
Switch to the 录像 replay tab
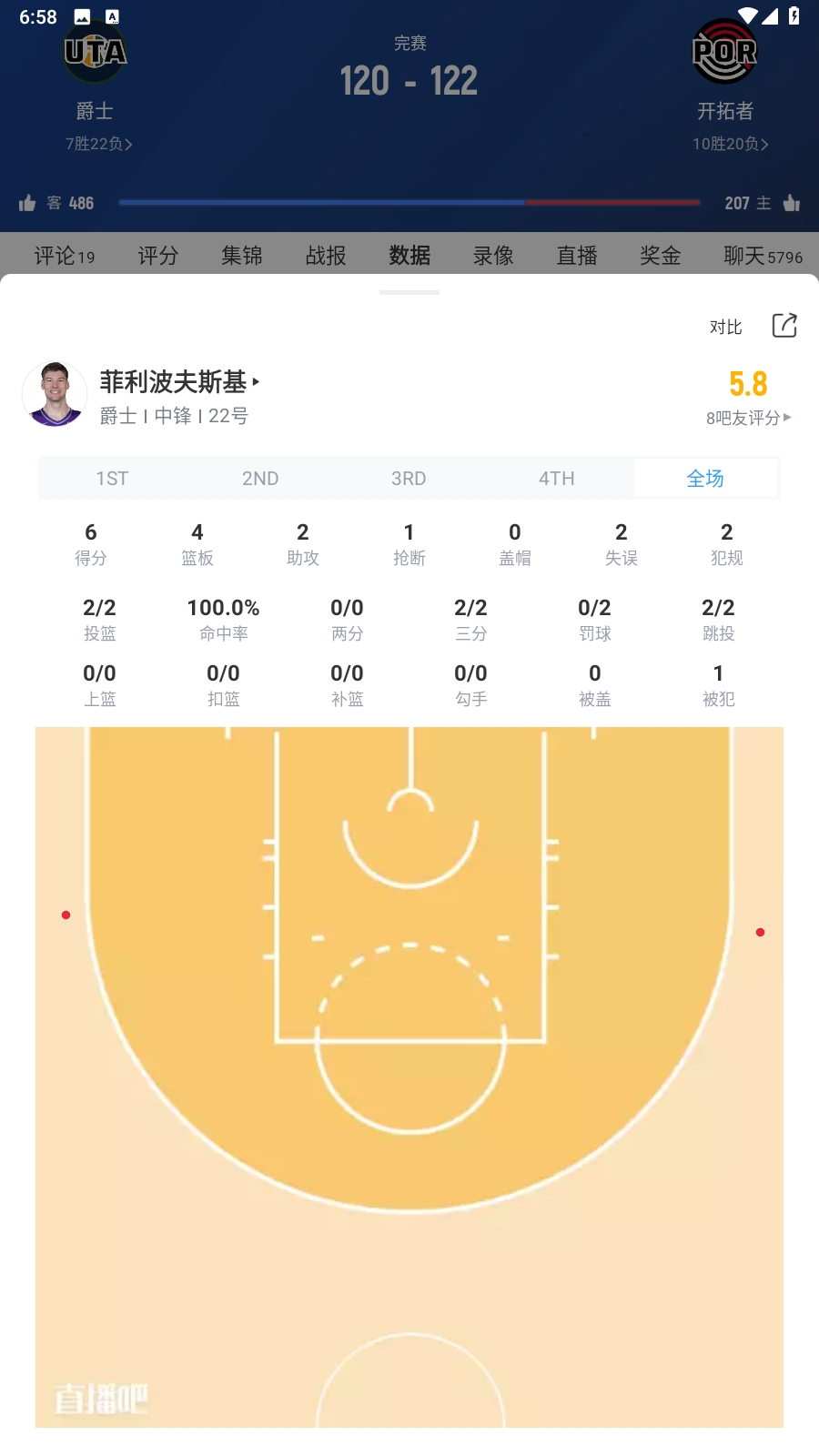(x=493, y=256)
